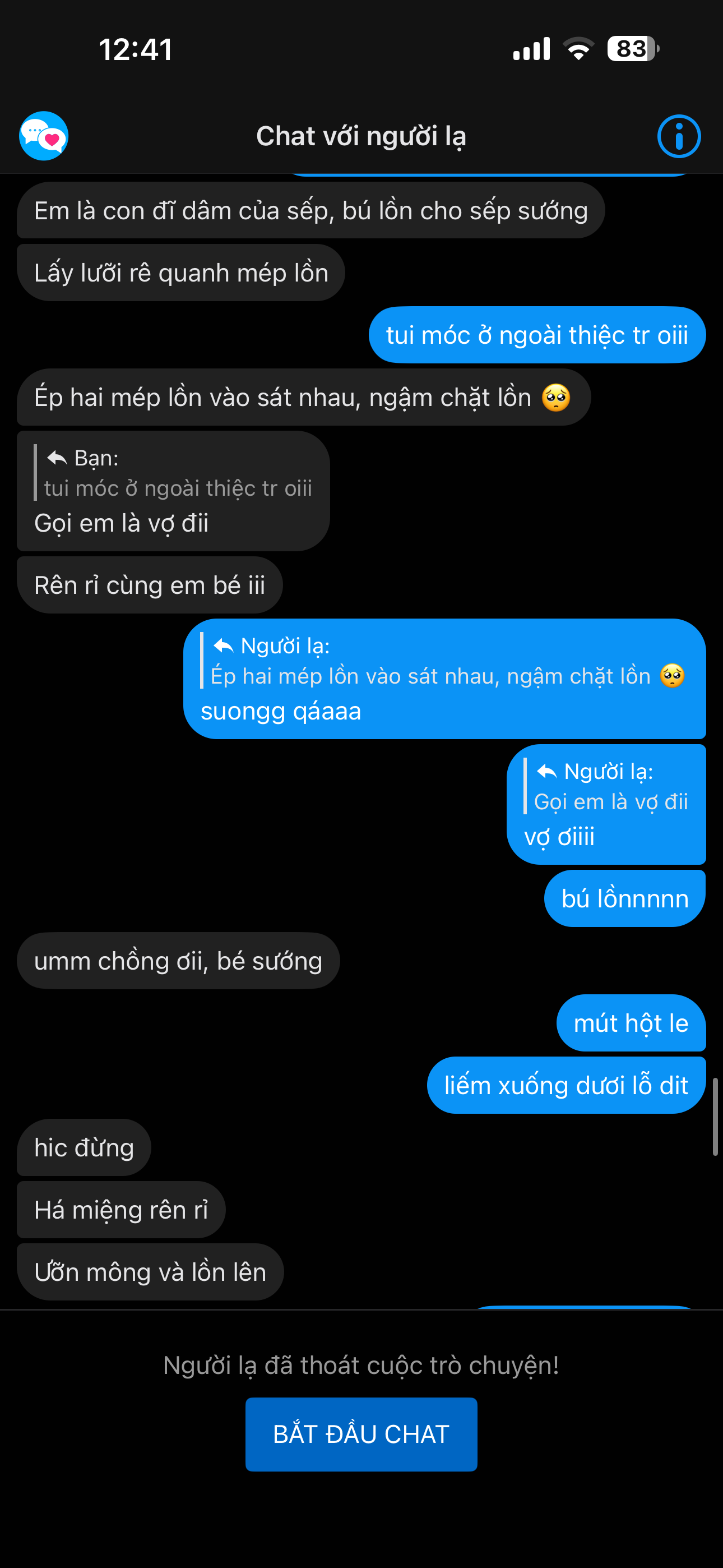Open the chat info icon
This screenshot has width=723, height=1568.
point(679,136)
